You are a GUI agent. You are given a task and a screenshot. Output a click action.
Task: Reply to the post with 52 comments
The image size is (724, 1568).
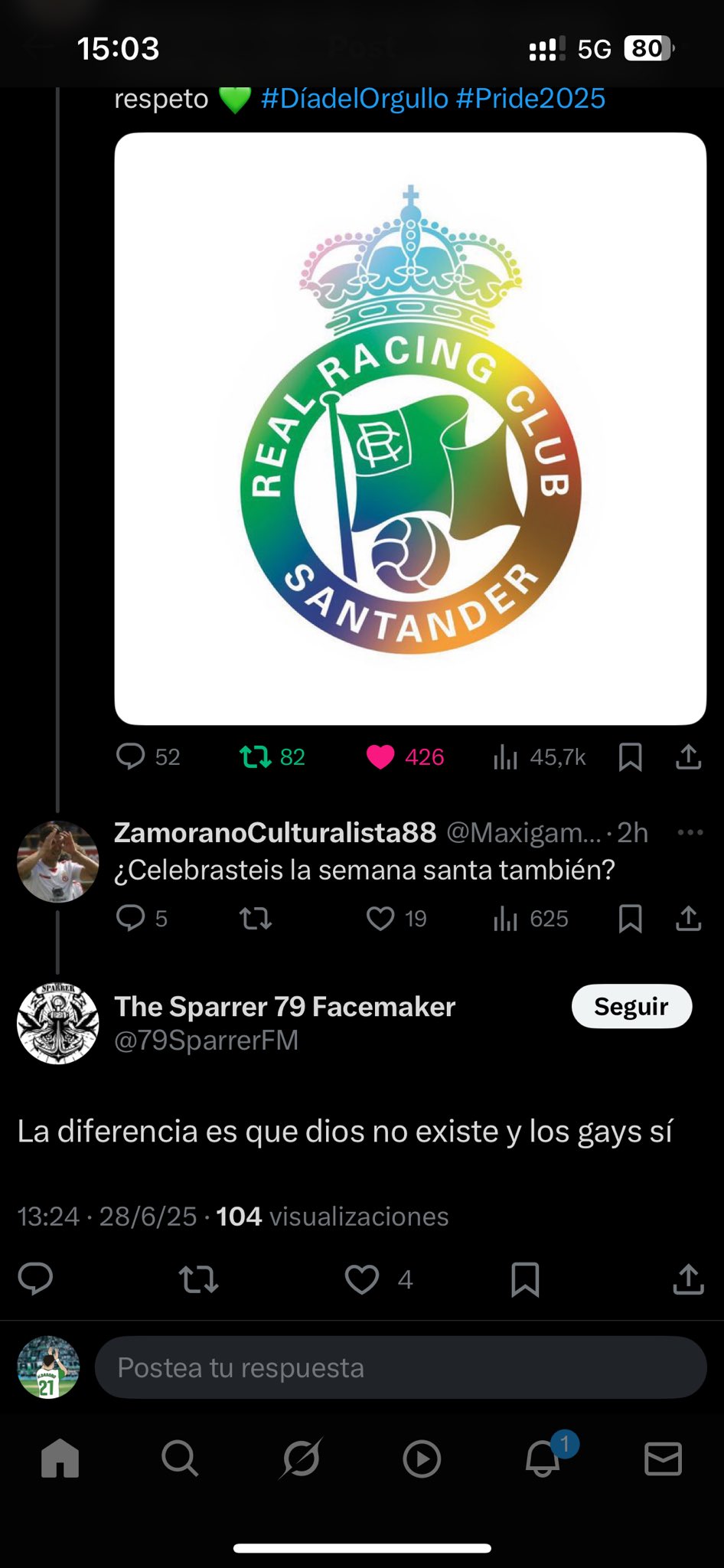pos(131,757)
